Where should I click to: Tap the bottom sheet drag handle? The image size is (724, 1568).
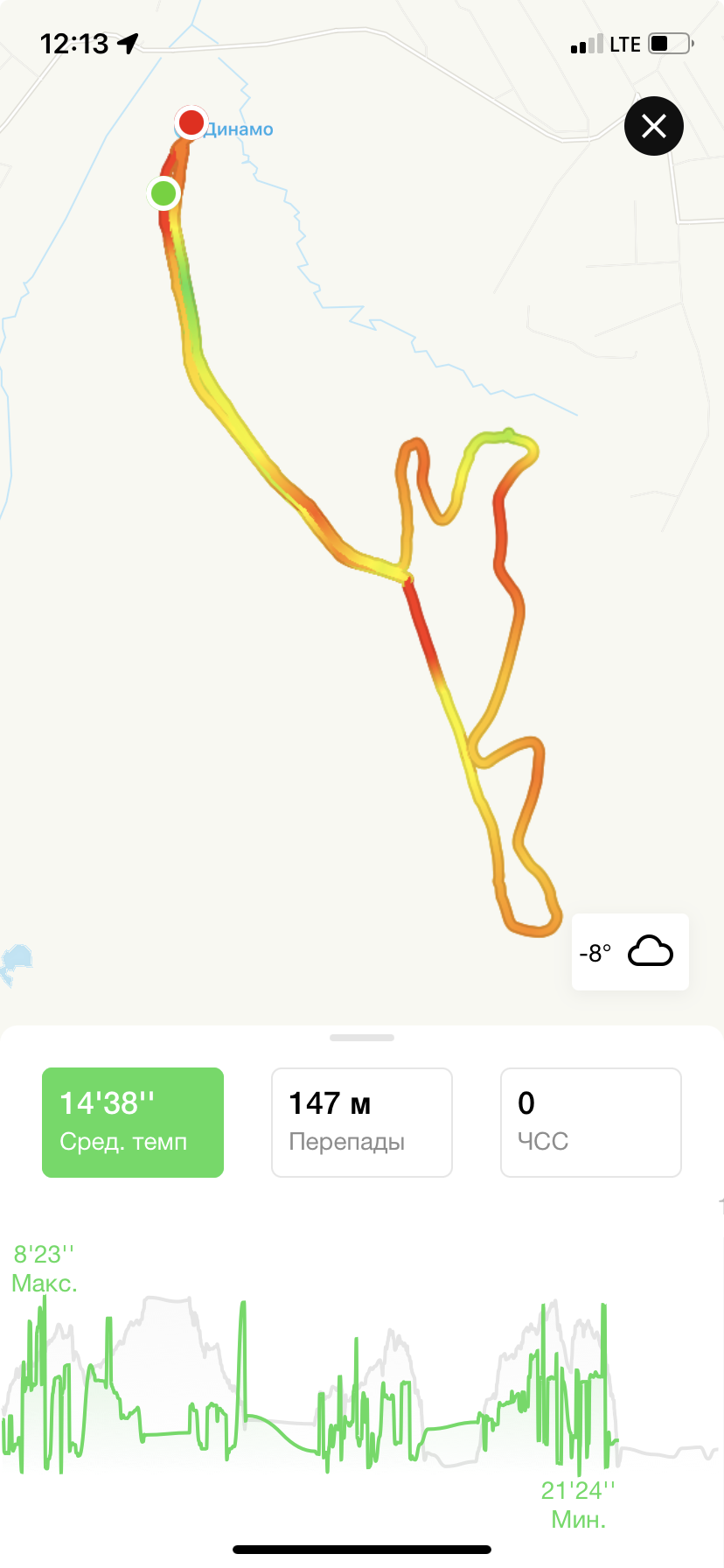coord(362,1038)
